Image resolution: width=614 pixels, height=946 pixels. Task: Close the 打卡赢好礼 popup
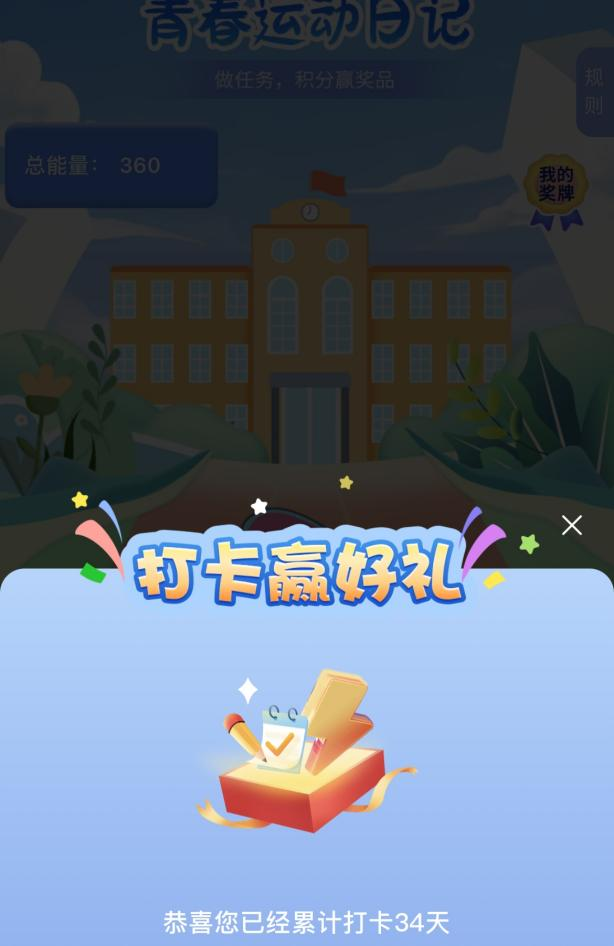tap(571, 525)
